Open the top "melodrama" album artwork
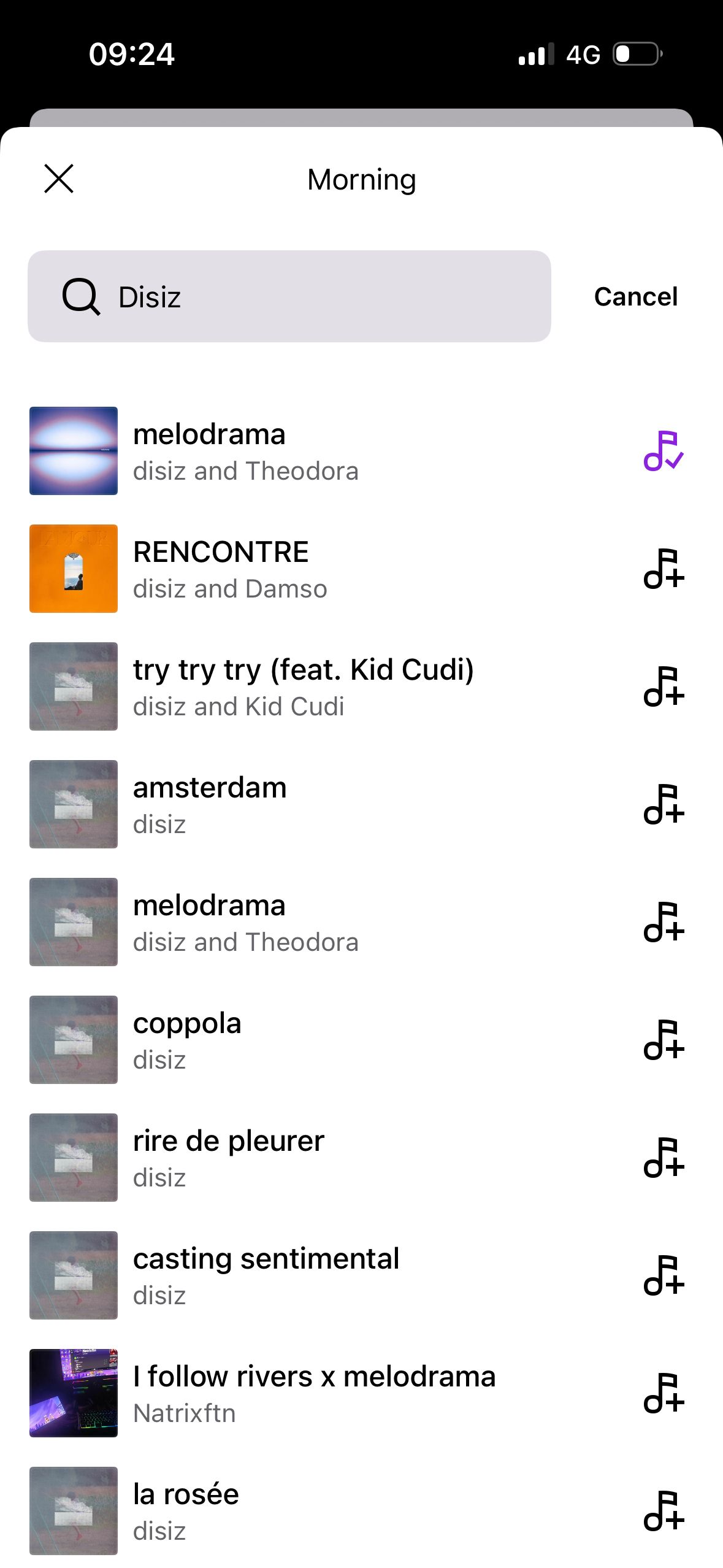Image resolution: width=723 pixels, height=1568 pixels. [73, 451]
